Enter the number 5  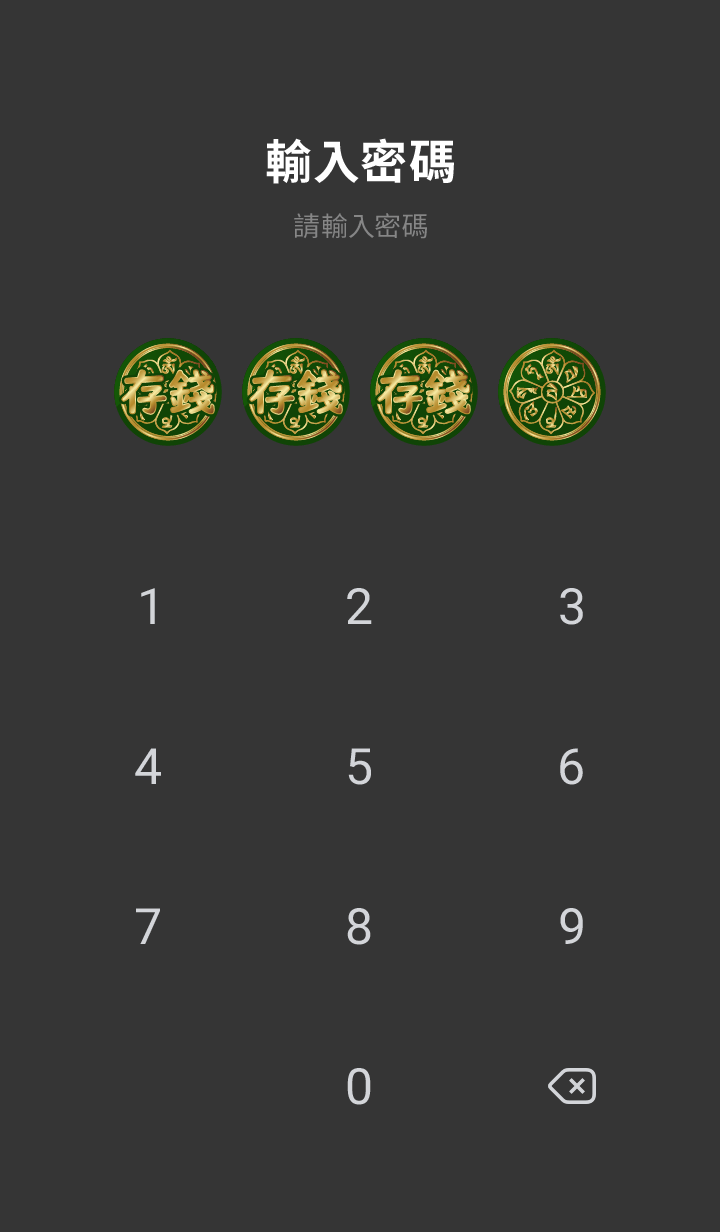tap(359, 767)
